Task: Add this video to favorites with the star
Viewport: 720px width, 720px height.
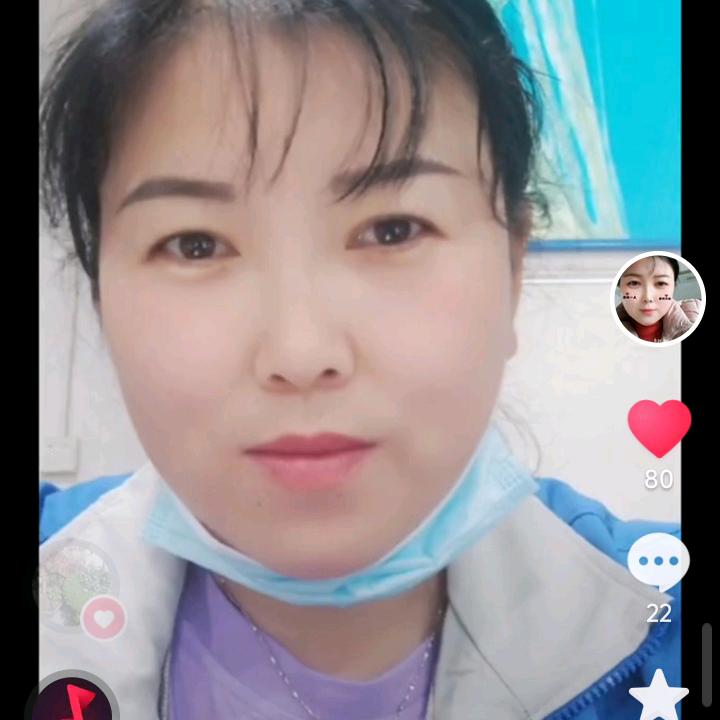Action: [x=658, y=696]
